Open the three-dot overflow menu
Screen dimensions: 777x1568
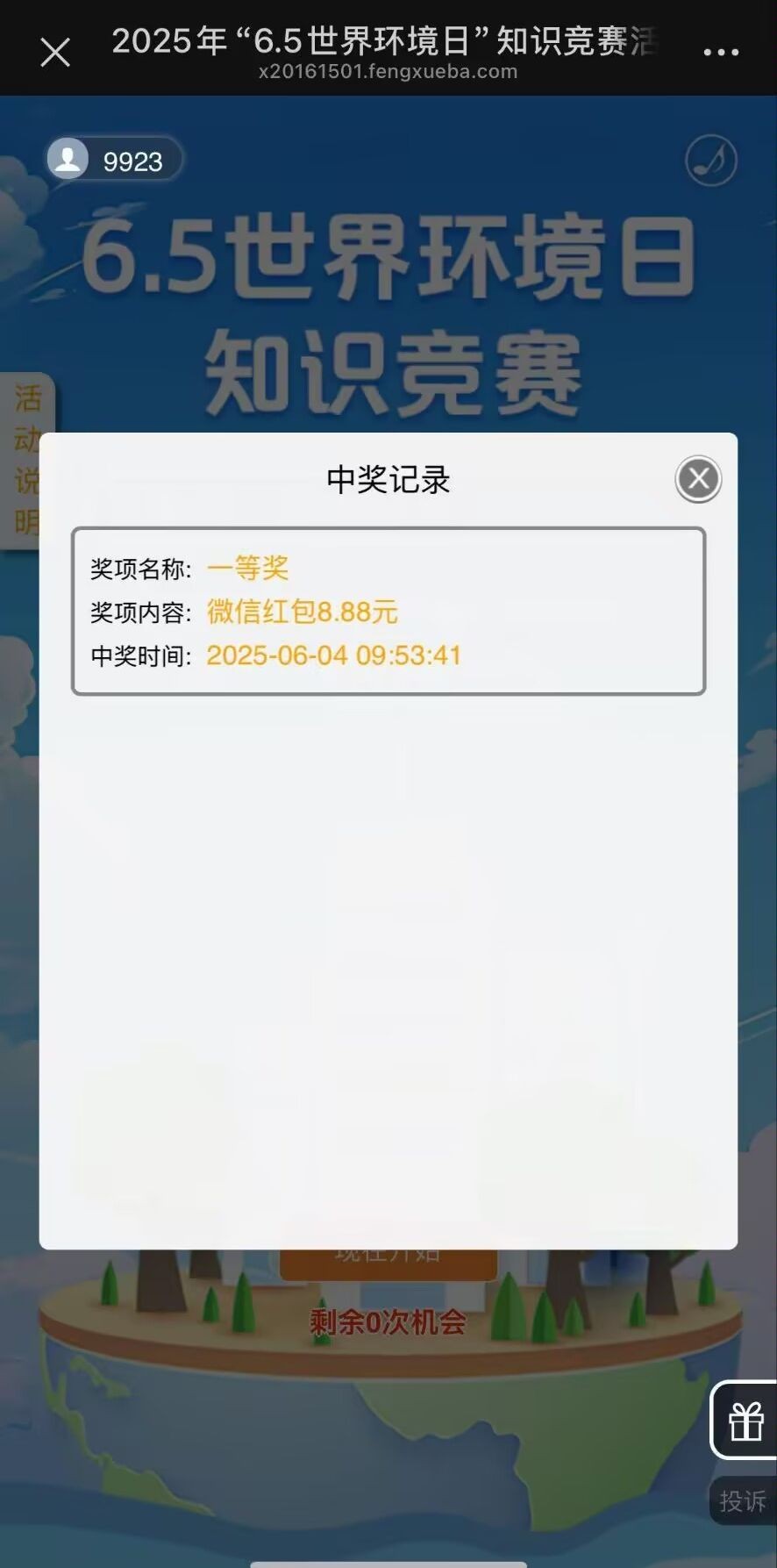tap(721, 53)
